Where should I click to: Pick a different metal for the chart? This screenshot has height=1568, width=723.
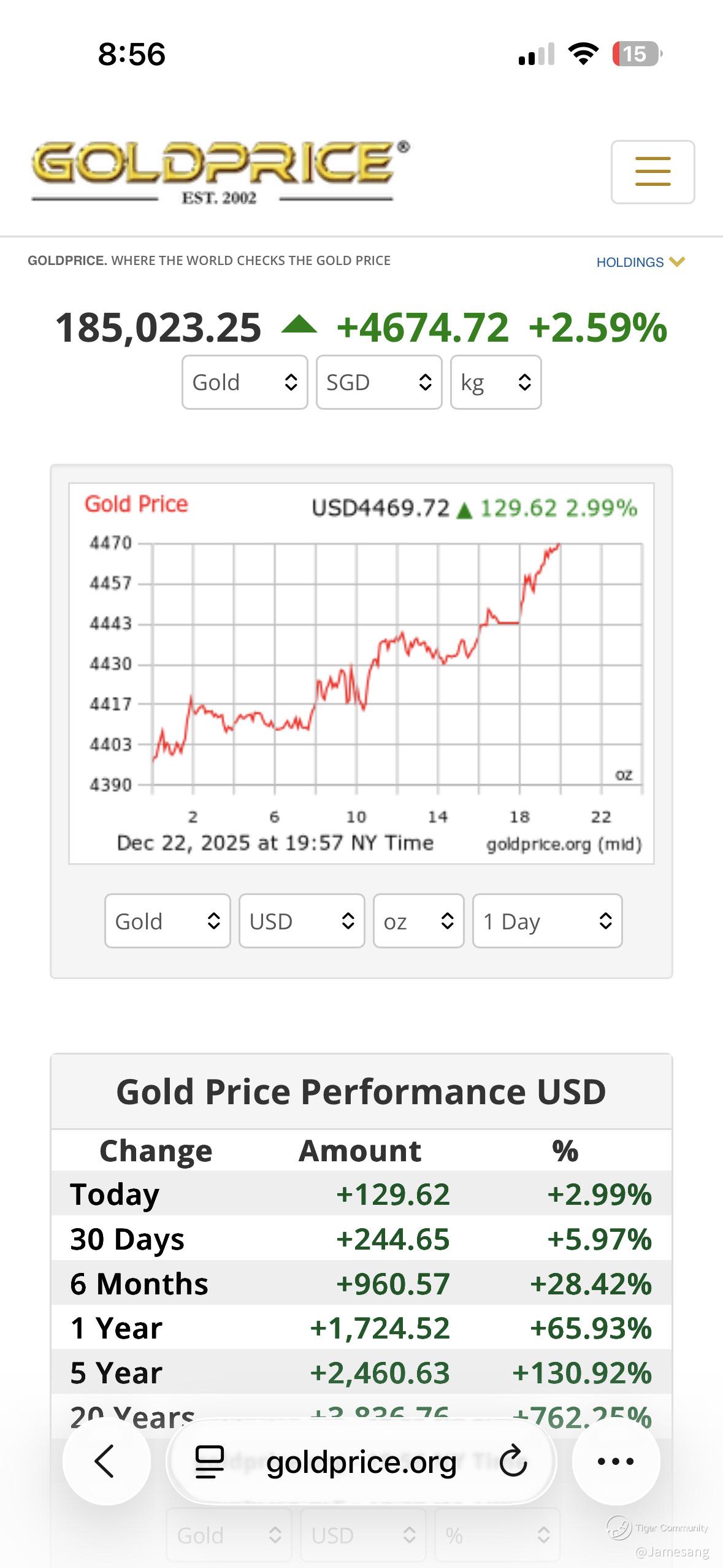click(167, 921)
